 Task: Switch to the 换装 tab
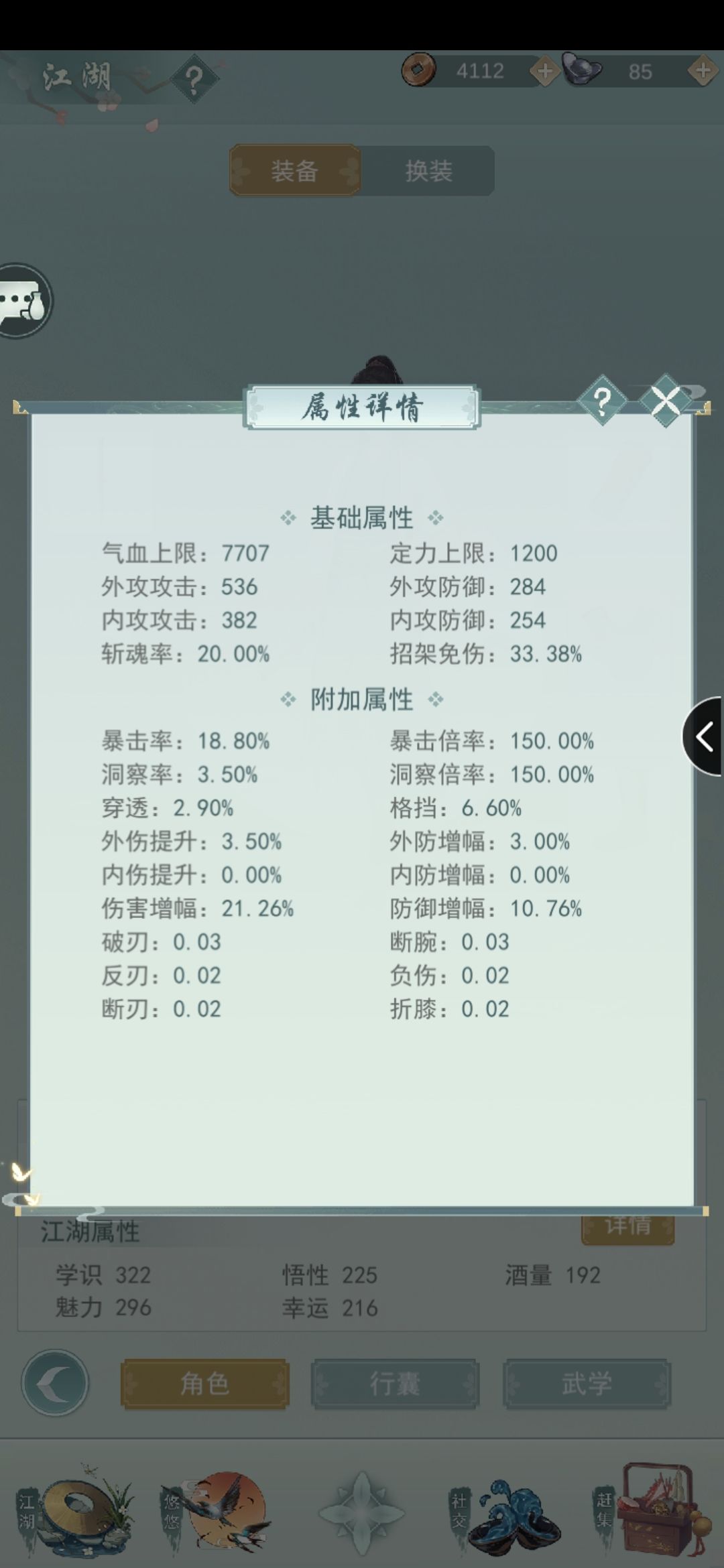[x=428, y=172]
